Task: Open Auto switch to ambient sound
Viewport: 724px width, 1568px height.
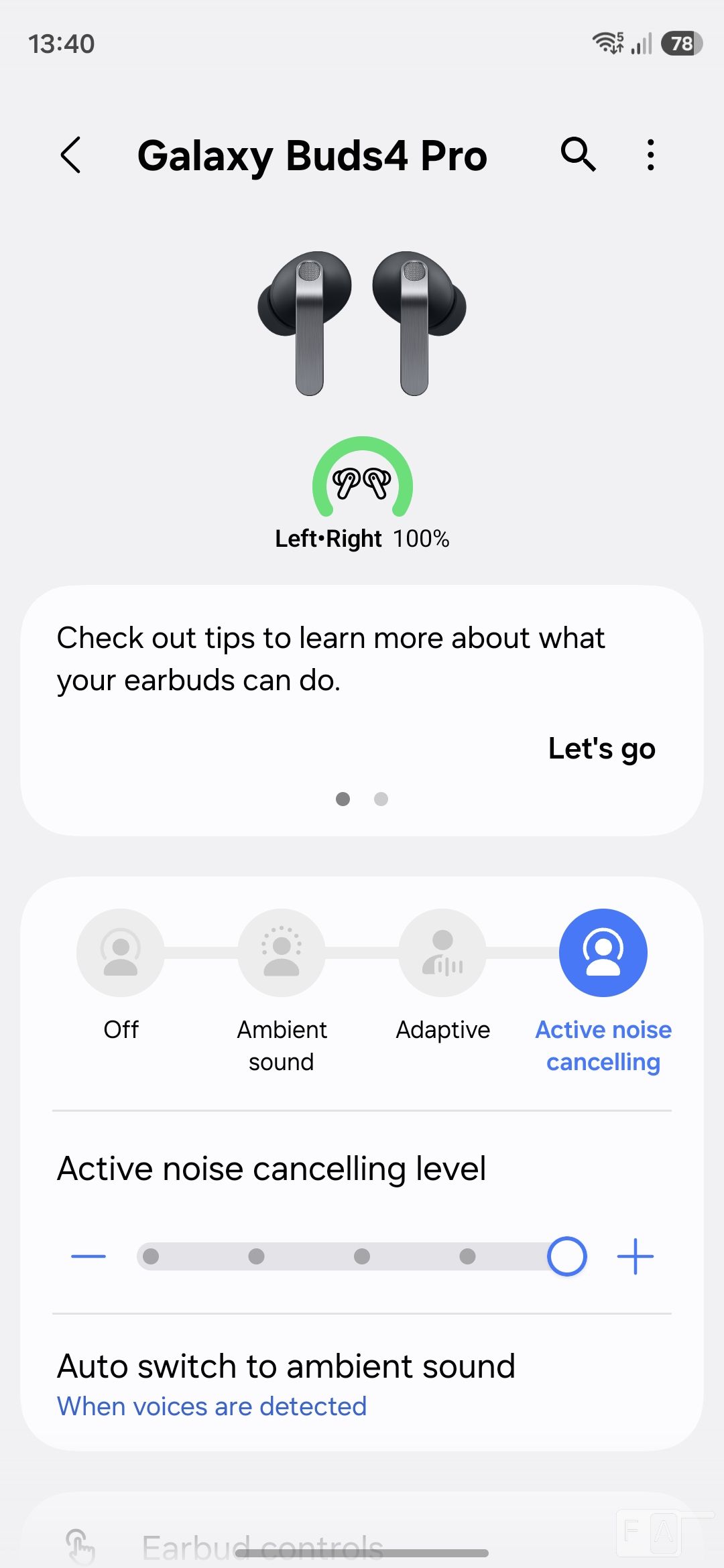Action: (287, 1384)
